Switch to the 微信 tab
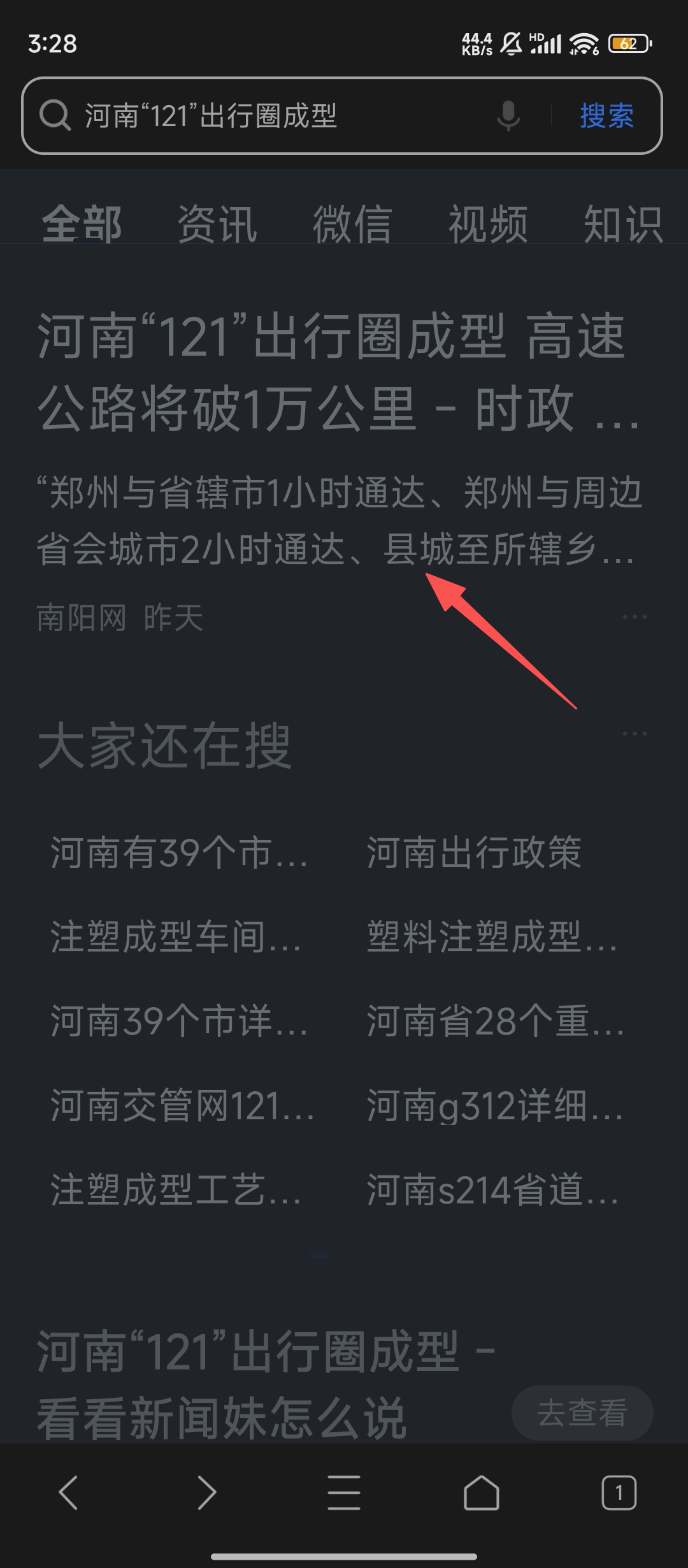 point(352,224)
